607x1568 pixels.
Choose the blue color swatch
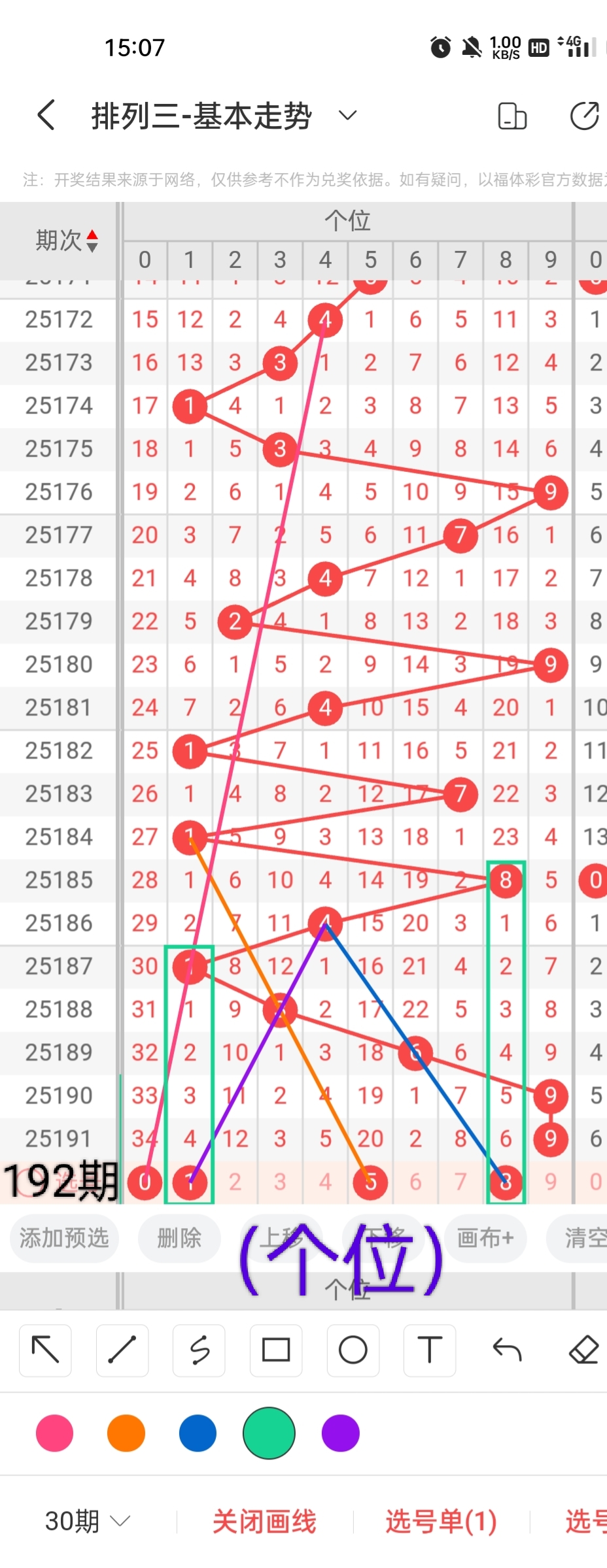click(x=198, y=1433)
